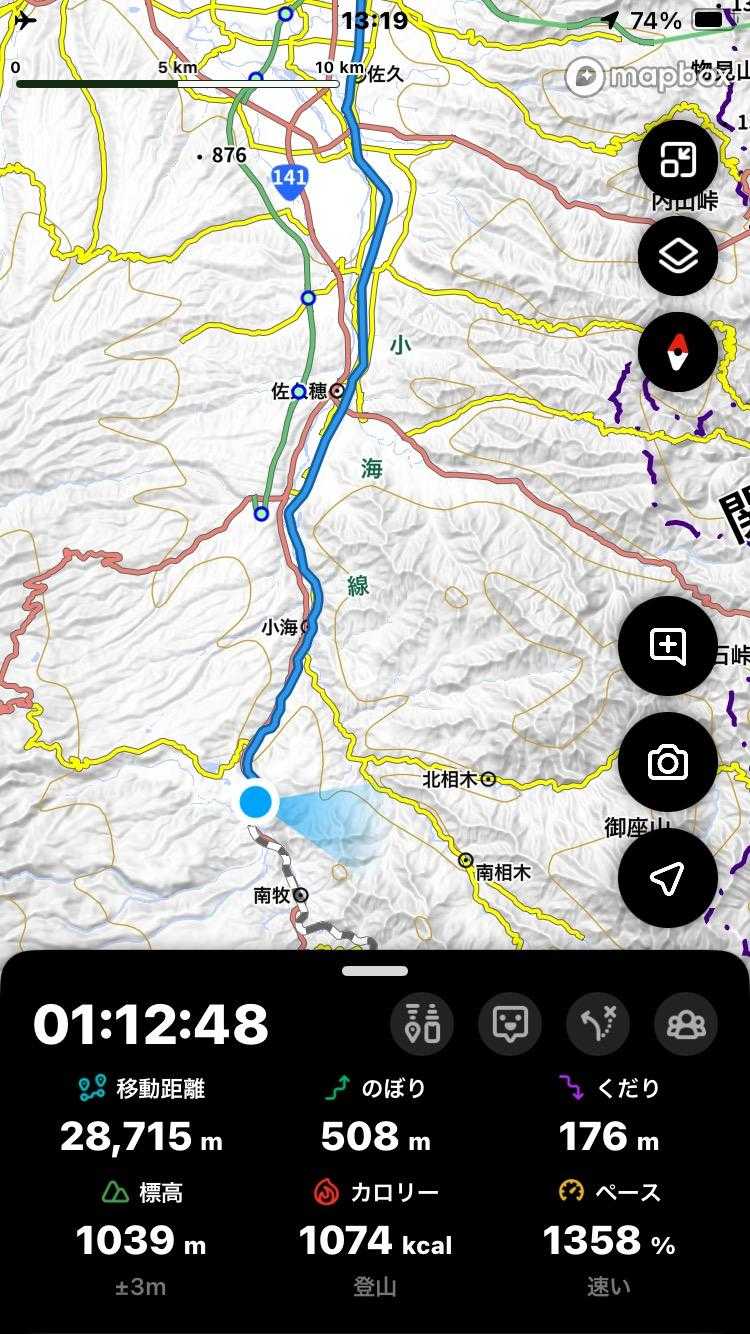This screenshot has width=750, height=1334.
Task: Tap the panel grab handle to expand
Action: coord(375,970)
